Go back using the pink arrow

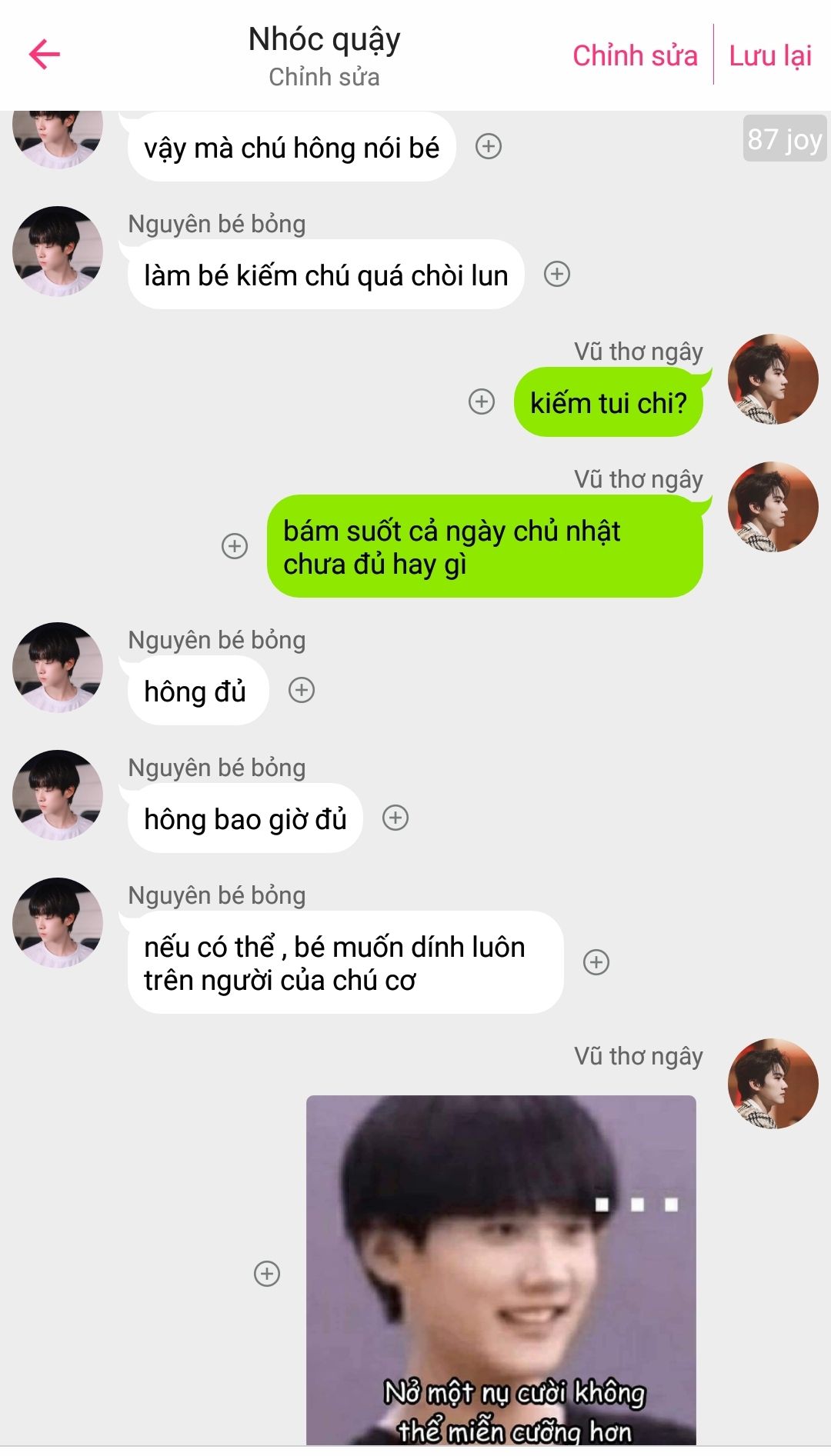click(x=45, y=55)
